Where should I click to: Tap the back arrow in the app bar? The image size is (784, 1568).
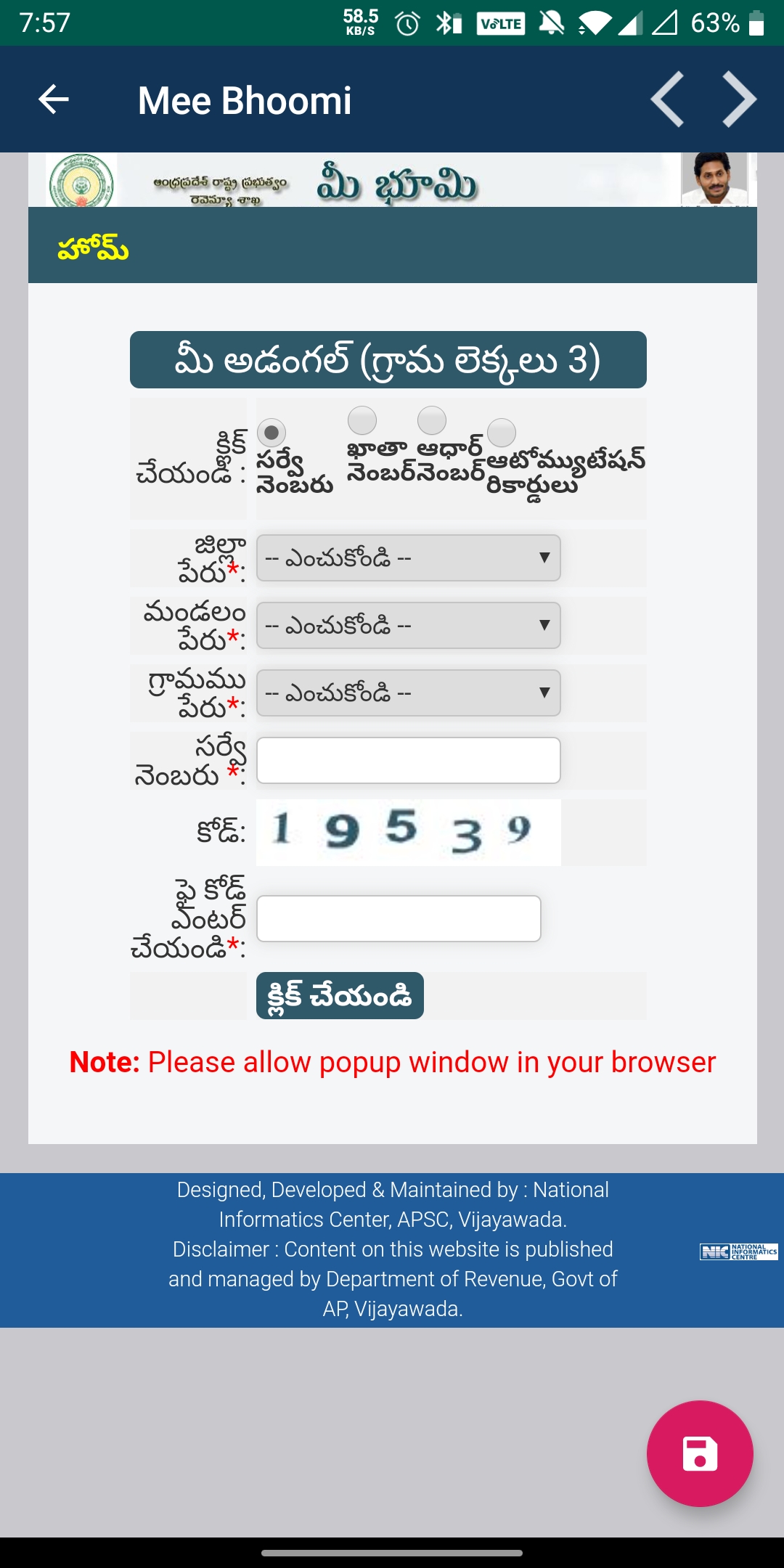(x=54, y=99)
